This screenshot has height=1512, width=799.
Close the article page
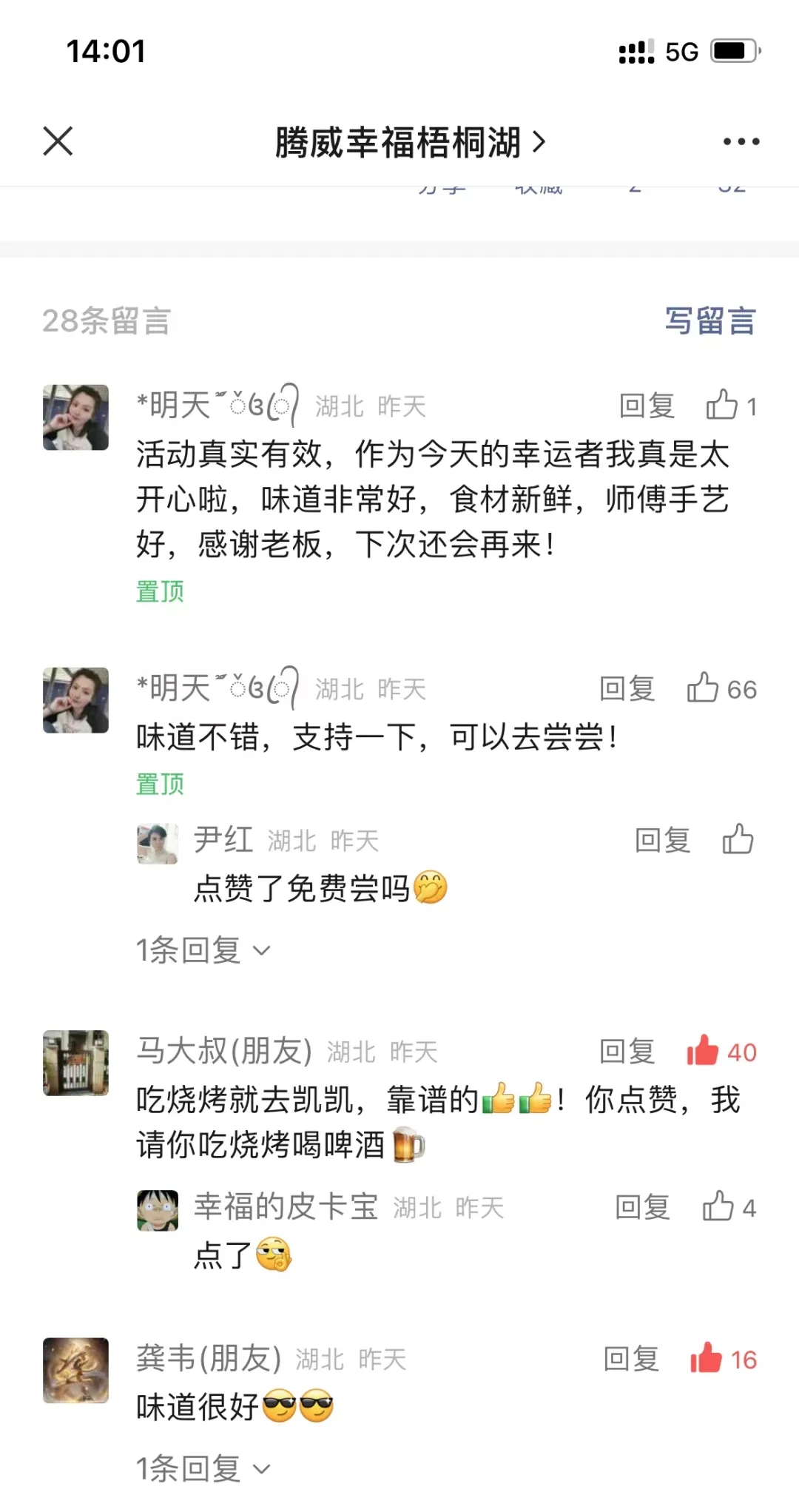click(58, 141)
